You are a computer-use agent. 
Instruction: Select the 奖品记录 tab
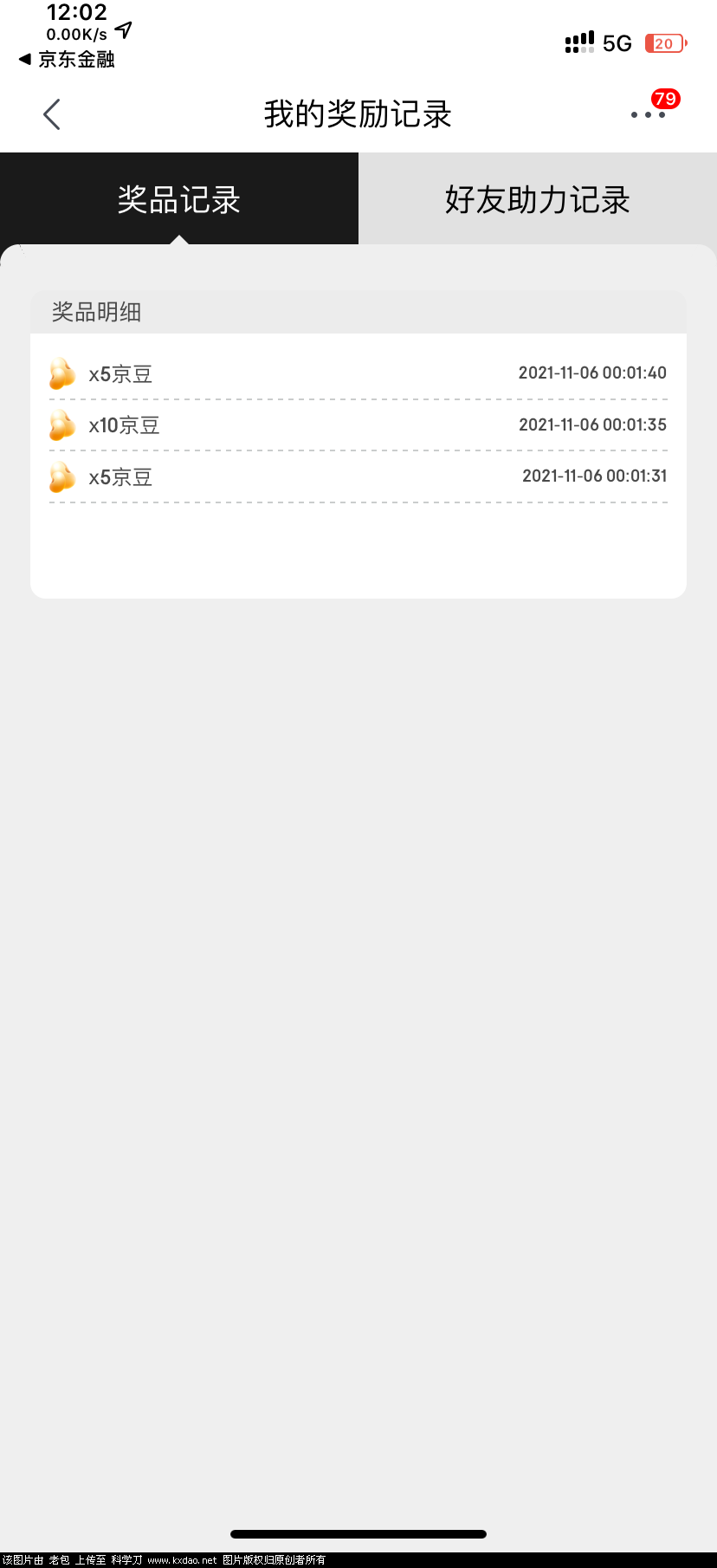179,199
